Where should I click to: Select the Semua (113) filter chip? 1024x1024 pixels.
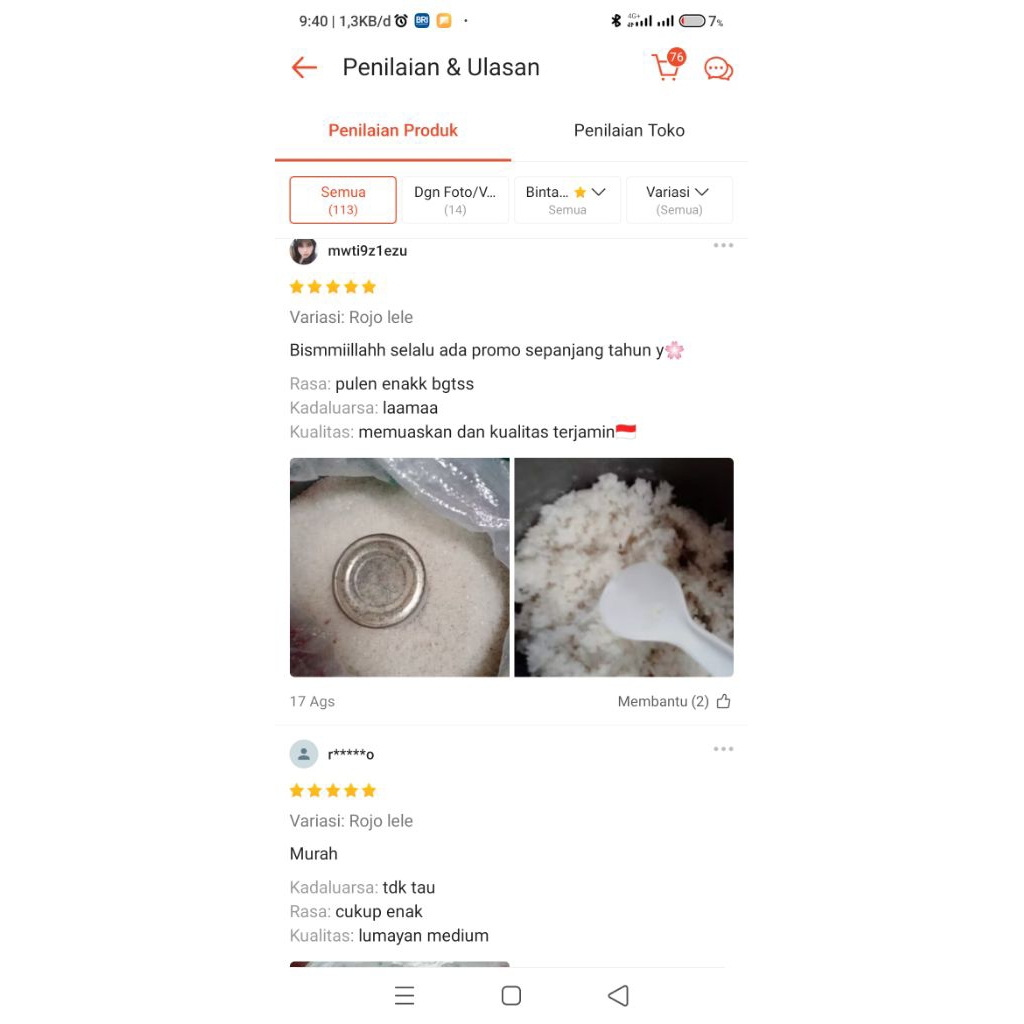(343, 200)
